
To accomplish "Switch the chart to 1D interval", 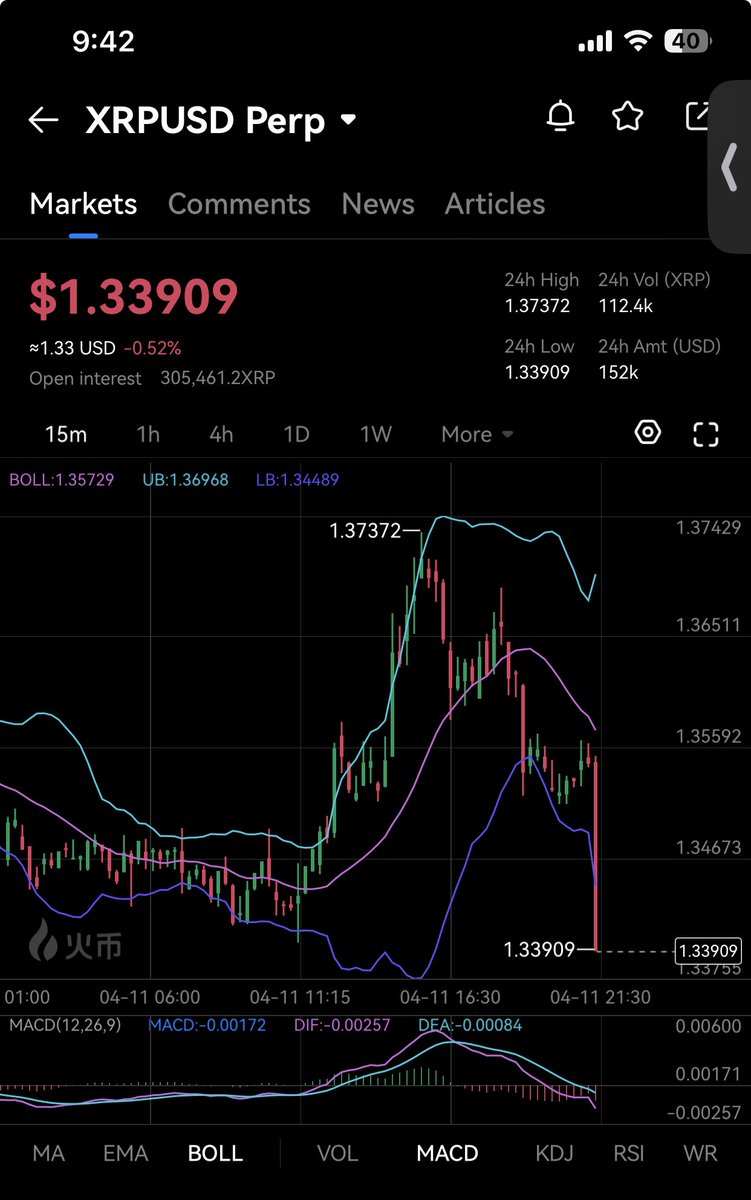I will tap(296, 434).
